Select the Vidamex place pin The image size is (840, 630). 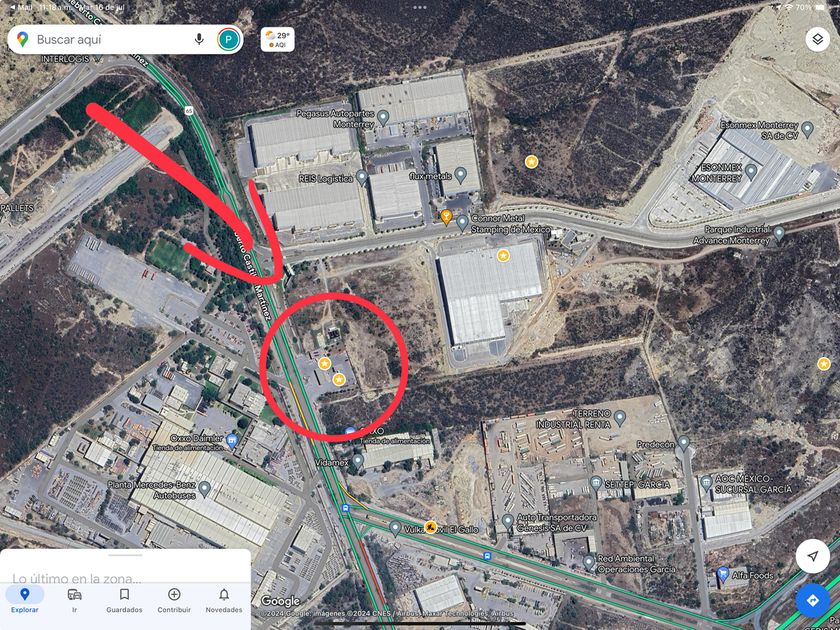358,461
